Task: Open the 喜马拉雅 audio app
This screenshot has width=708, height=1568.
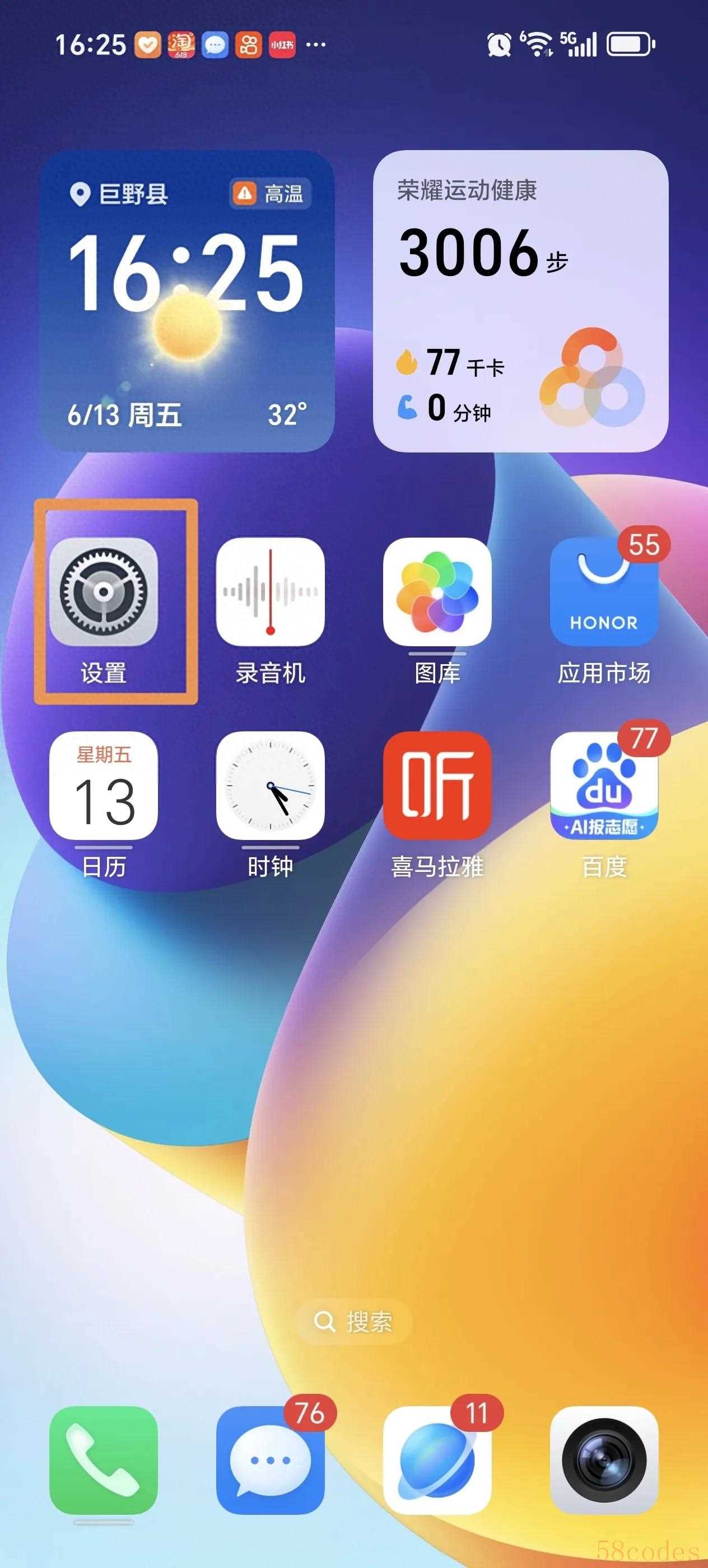Action: click(437, 785)
